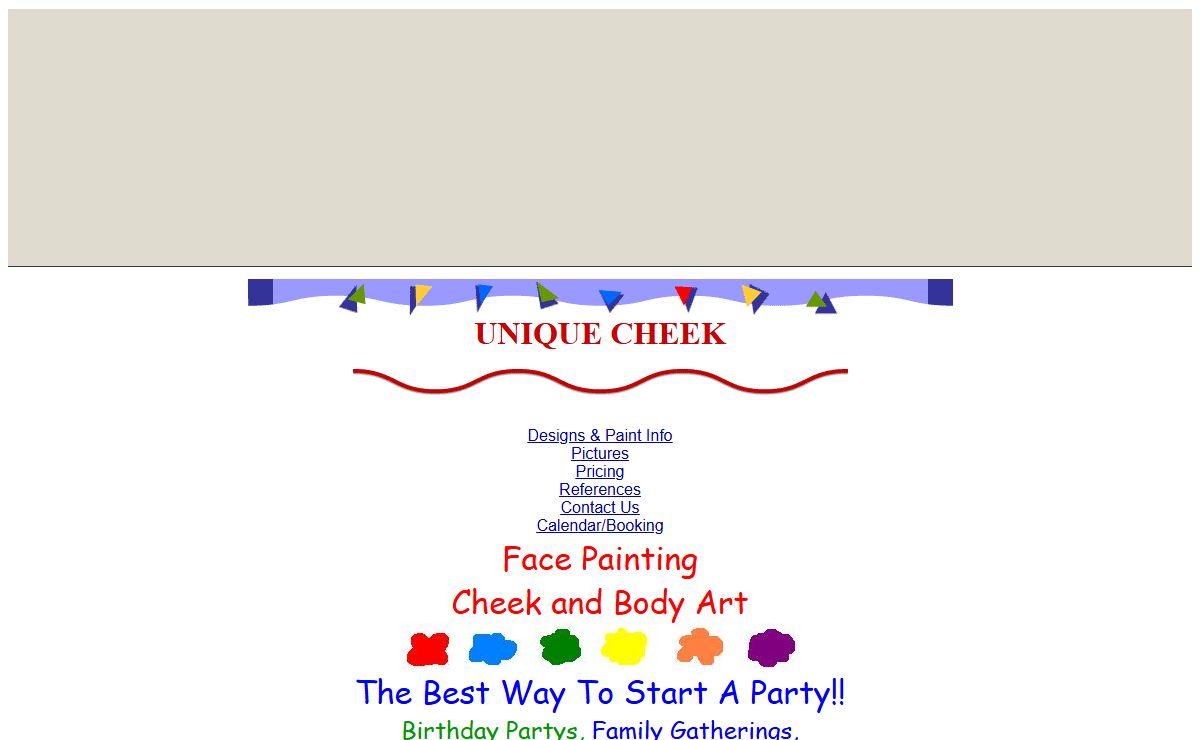Open the References link
This screenshot has height=740, width=1200.
(x=599, y=489)
